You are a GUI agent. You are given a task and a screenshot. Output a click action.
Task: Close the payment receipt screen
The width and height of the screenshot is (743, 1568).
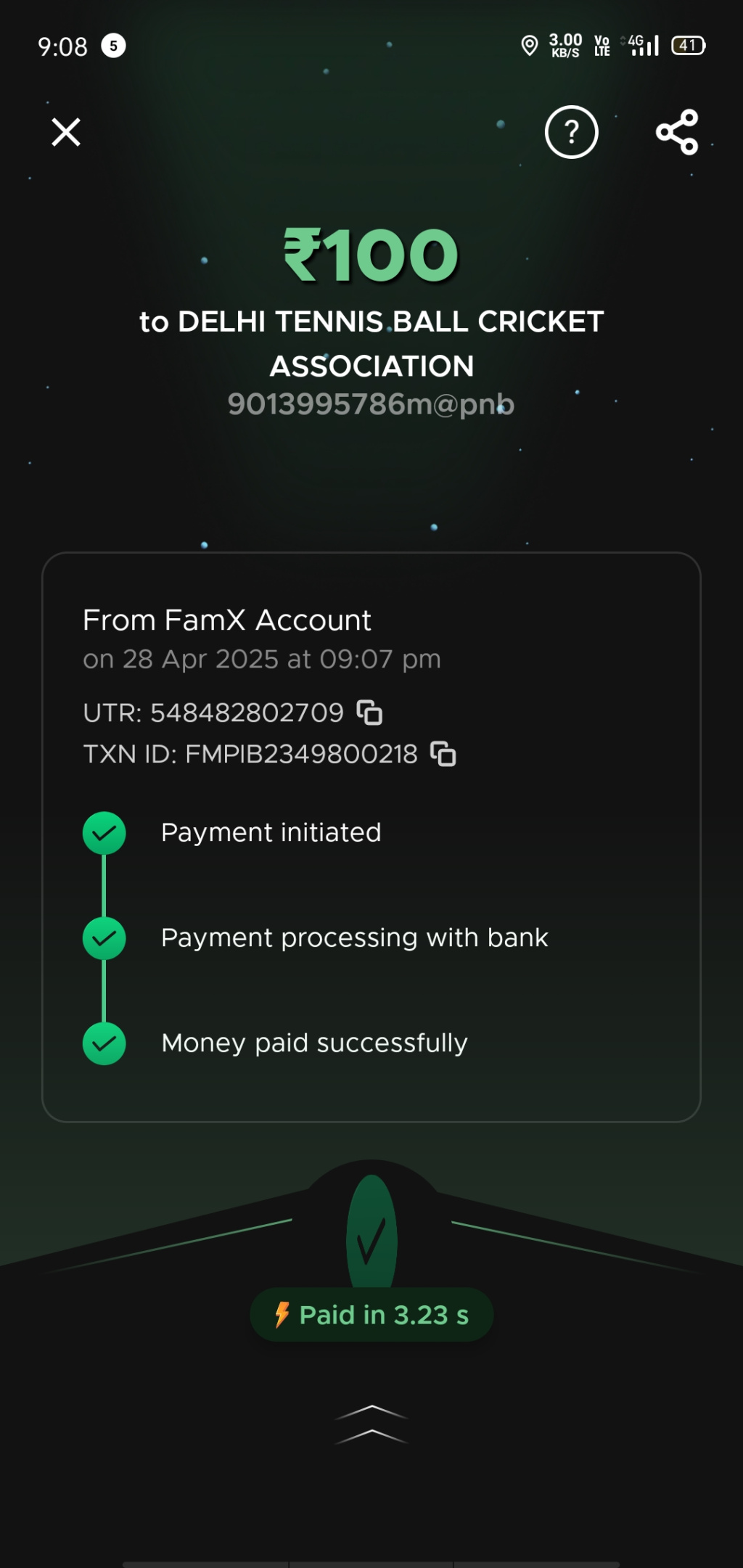coord(66,132)
